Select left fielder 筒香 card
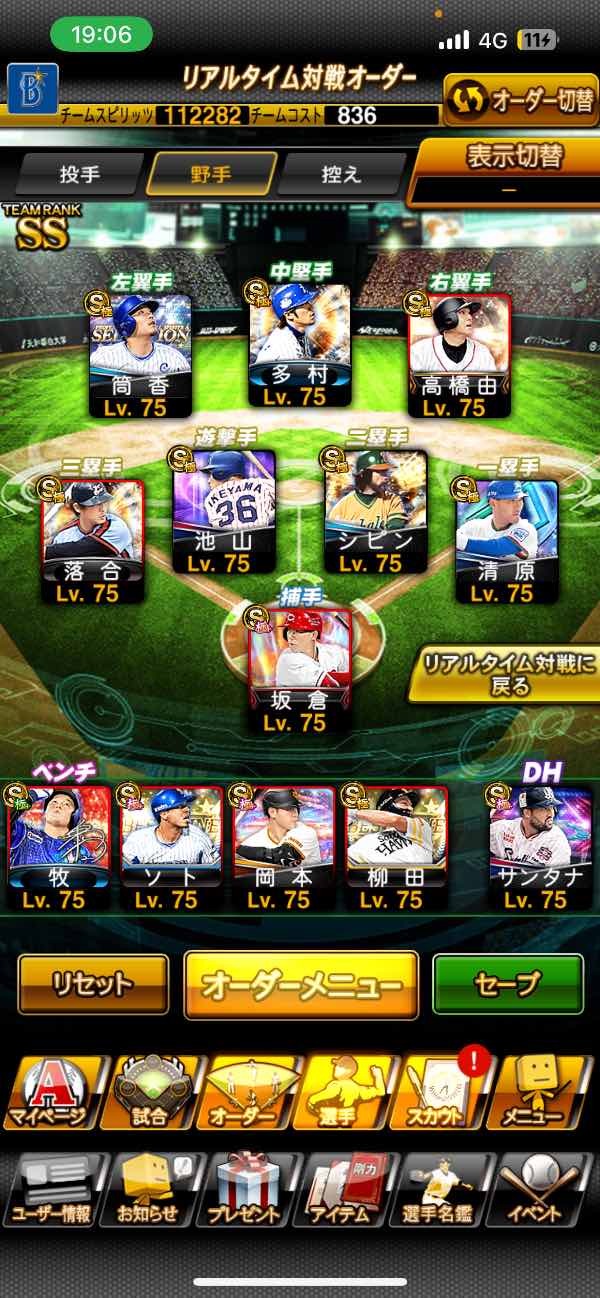Image resolution: width=600 pixels, height=1298 pixels. (x=139, y=355)
